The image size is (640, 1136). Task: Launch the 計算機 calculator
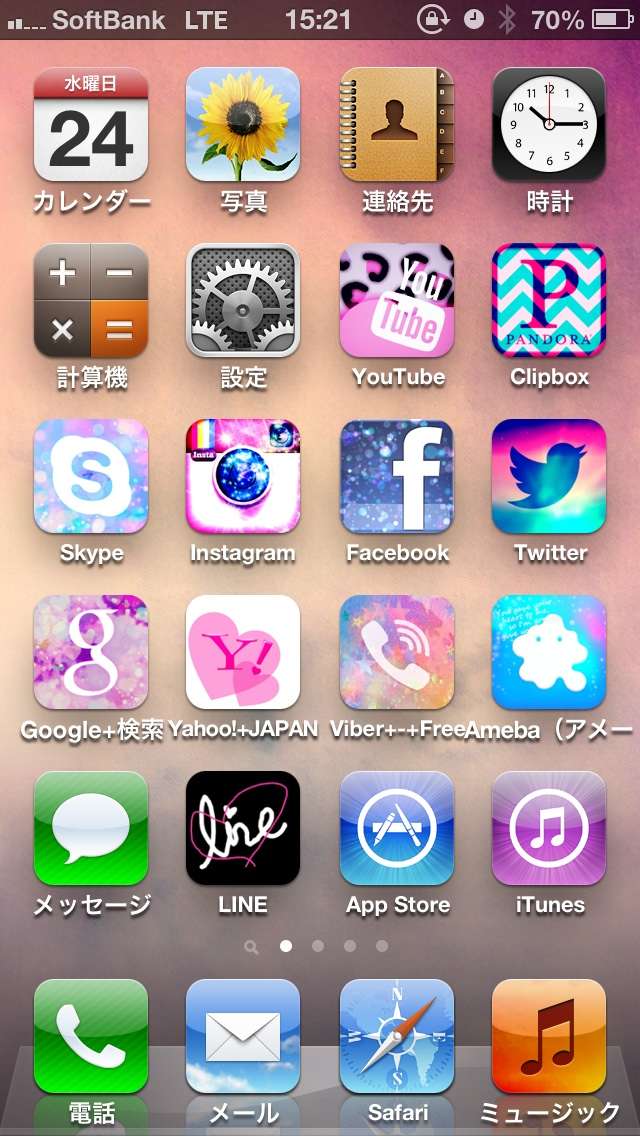point(91,301)
